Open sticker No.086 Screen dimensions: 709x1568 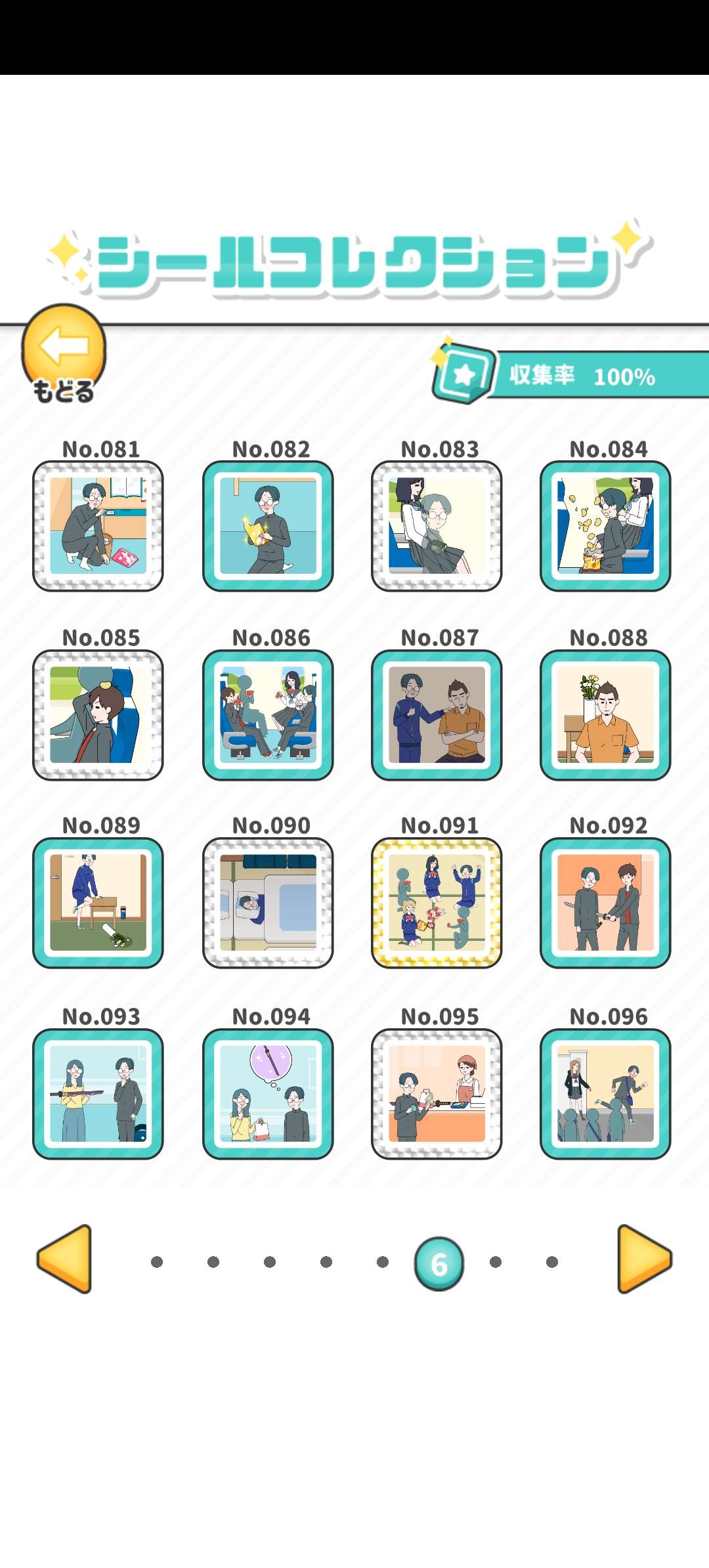click(x=268, y=715)
